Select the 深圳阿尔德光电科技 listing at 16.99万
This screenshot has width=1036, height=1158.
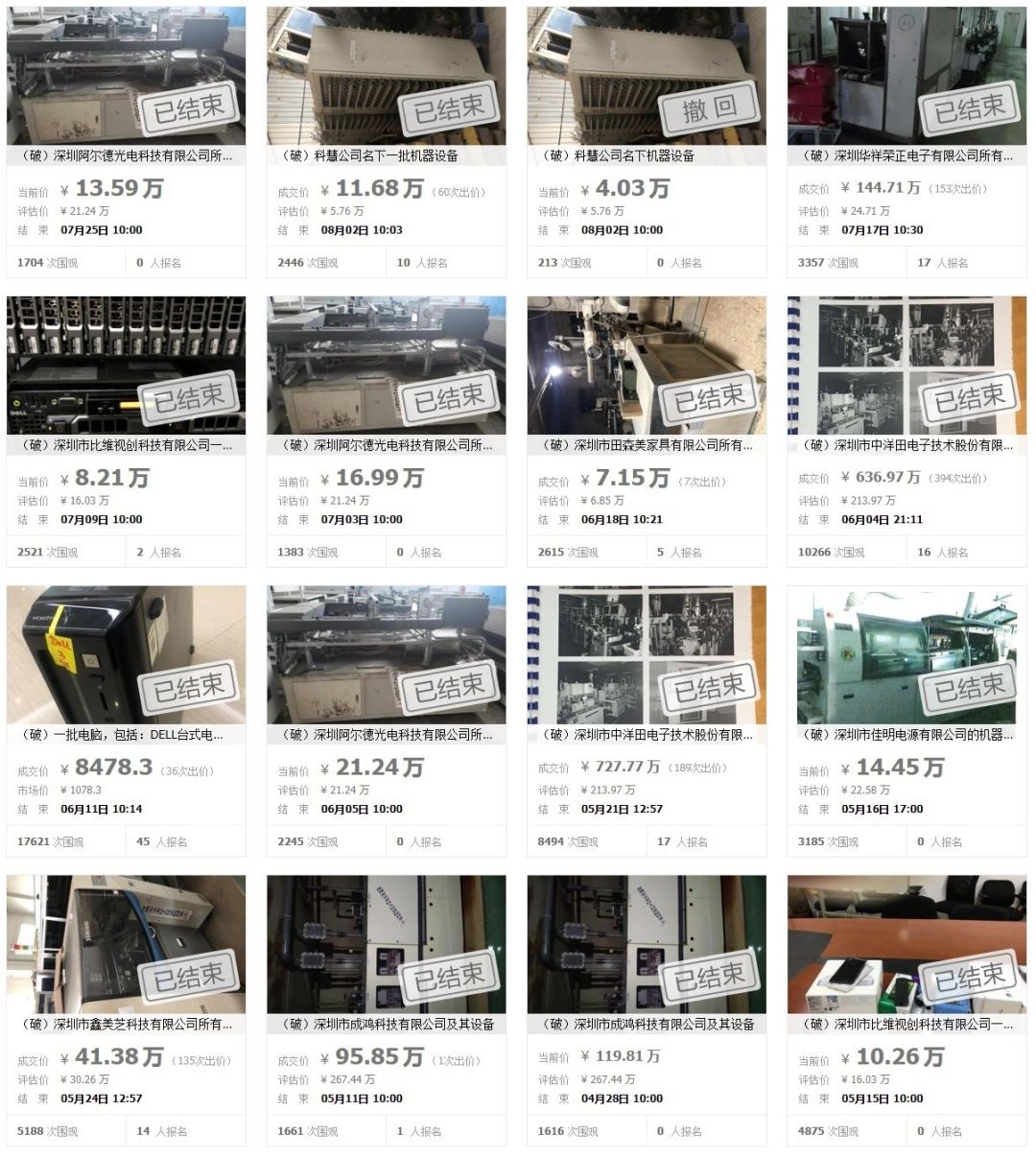pos(387,432)
